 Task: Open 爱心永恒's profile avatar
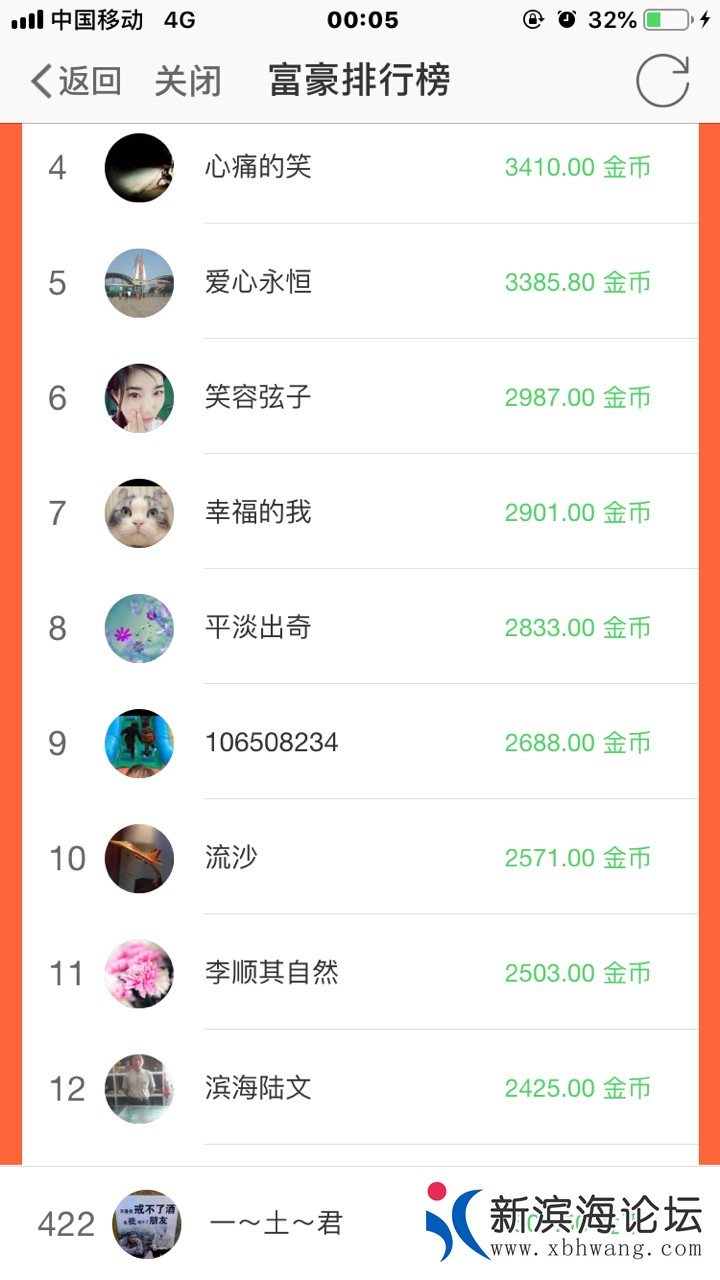pyautogui.click(x=138, y=283)
